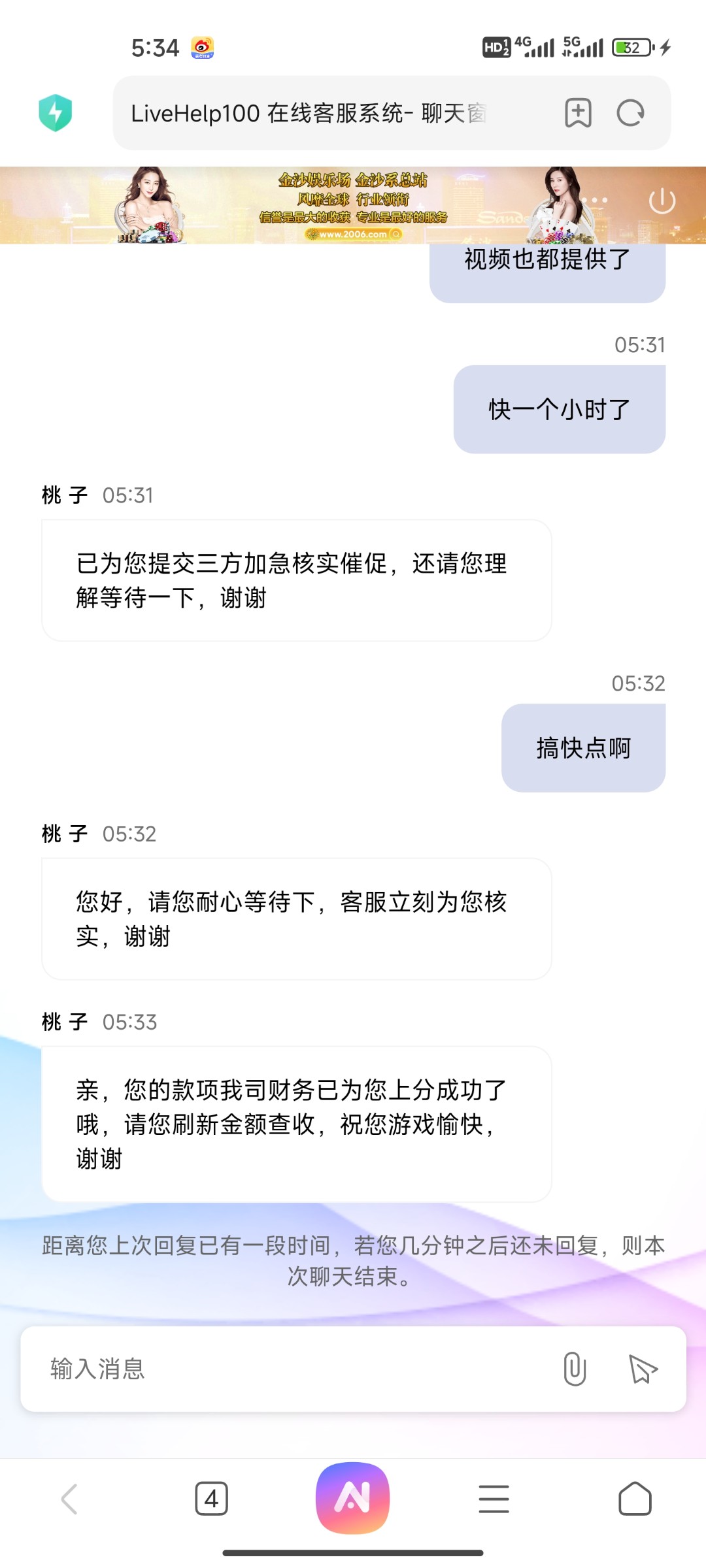Screen dimensions: 706x1568
Task: Open the green shield security icon
Action: (56, 113)
